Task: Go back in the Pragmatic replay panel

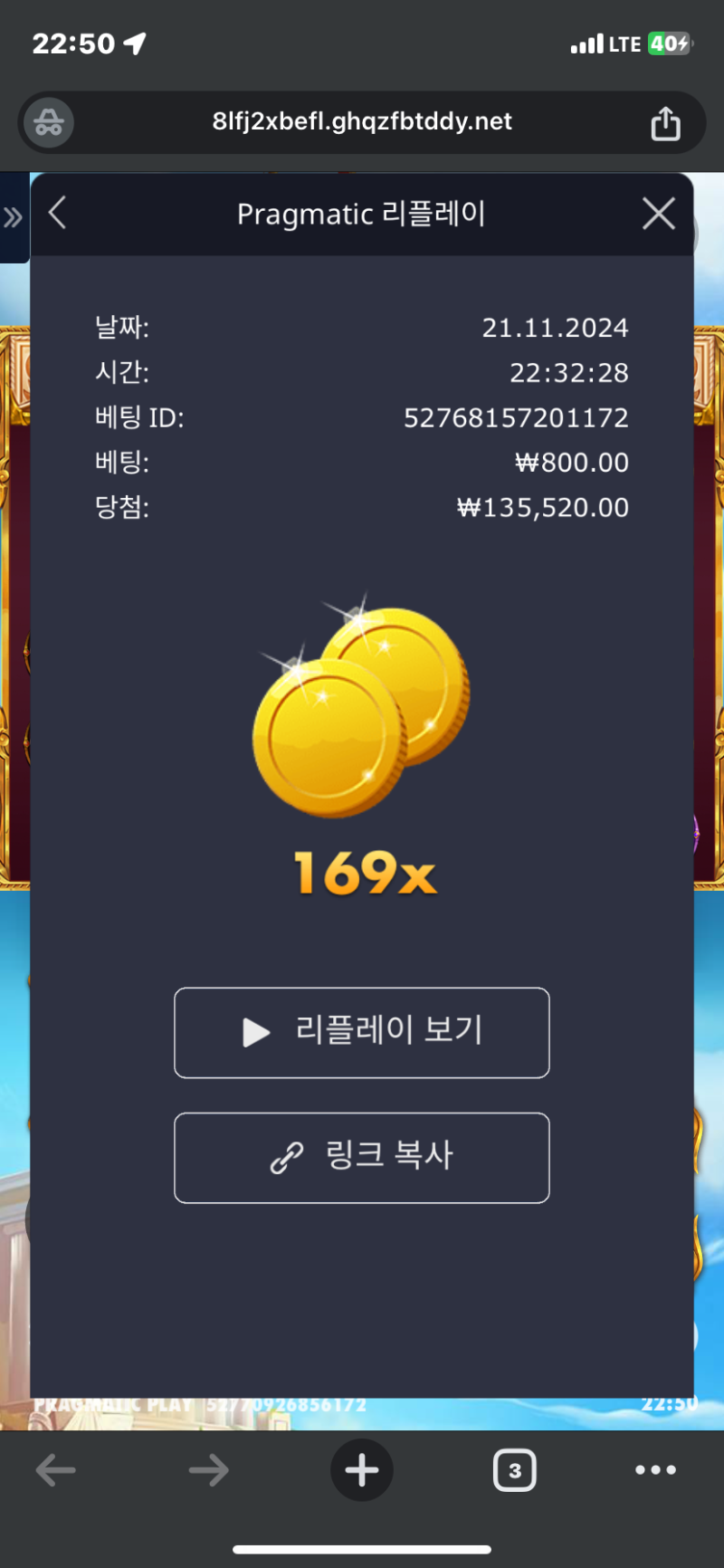Action: click(x=58, y=214)
